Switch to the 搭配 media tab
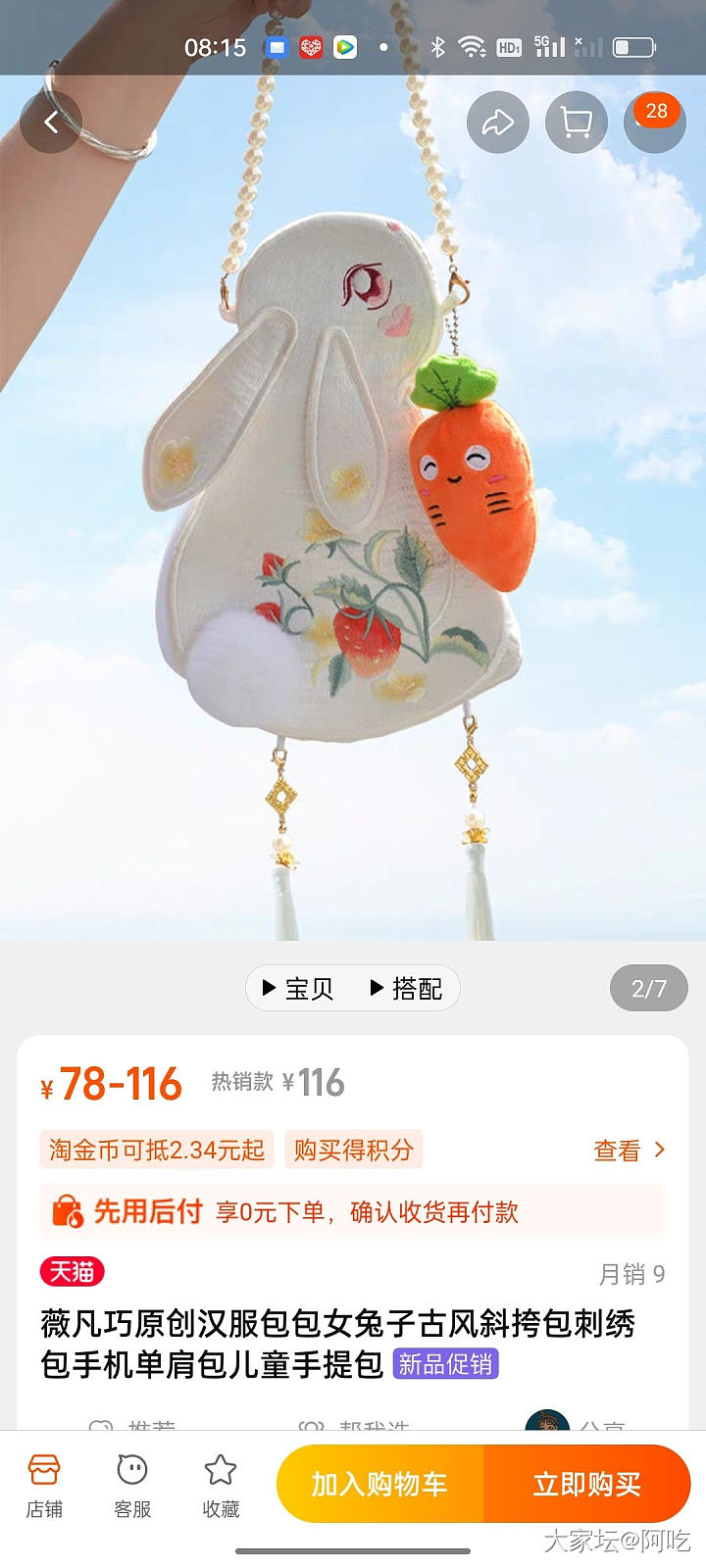 click(406, 989)
